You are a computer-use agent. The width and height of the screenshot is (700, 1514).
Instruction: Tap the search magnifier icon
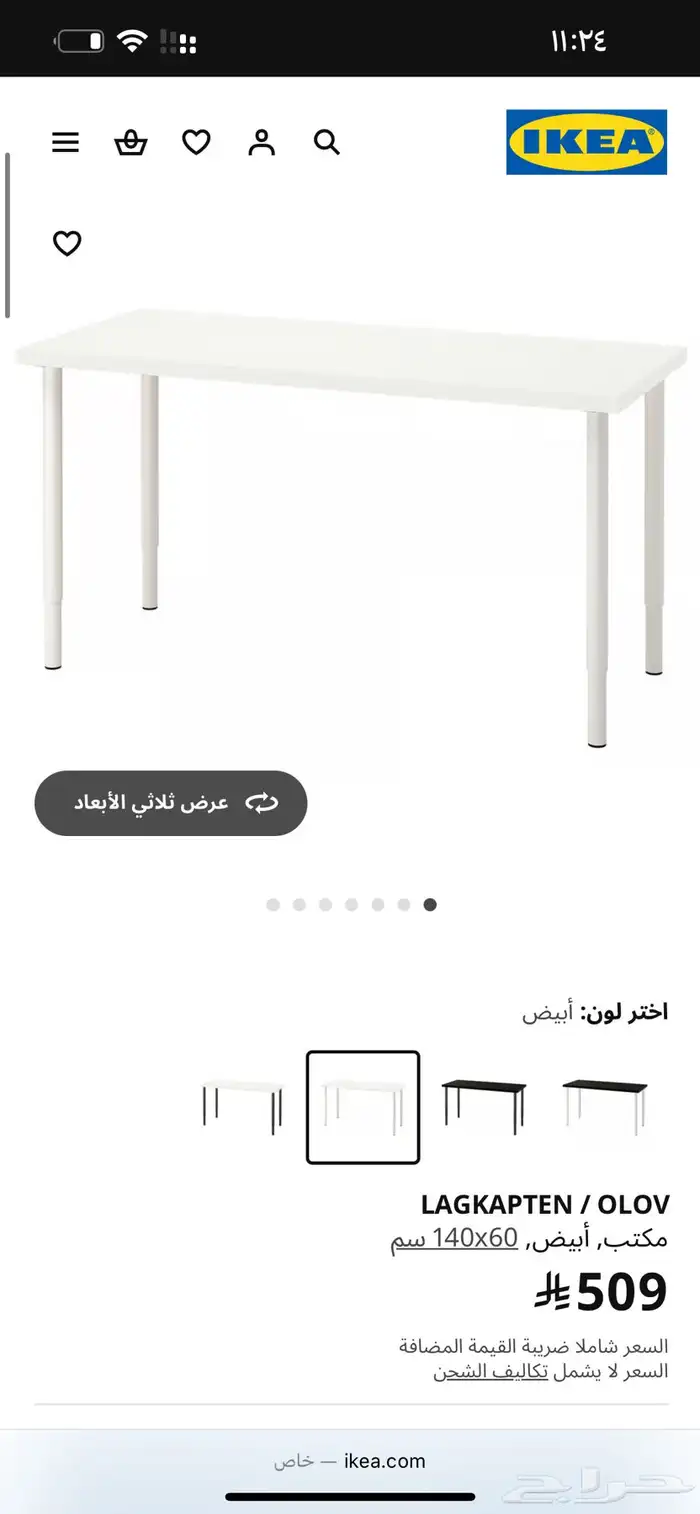click(327, 143)
